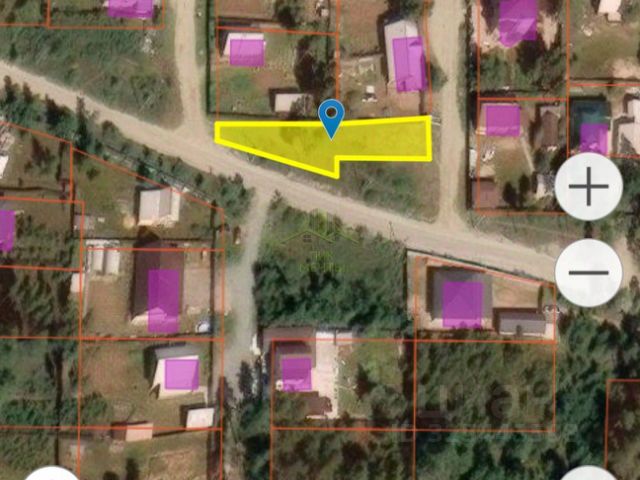Zoom in on the map
The width and height of the screenshot is (640, 480).
point(590,187)
